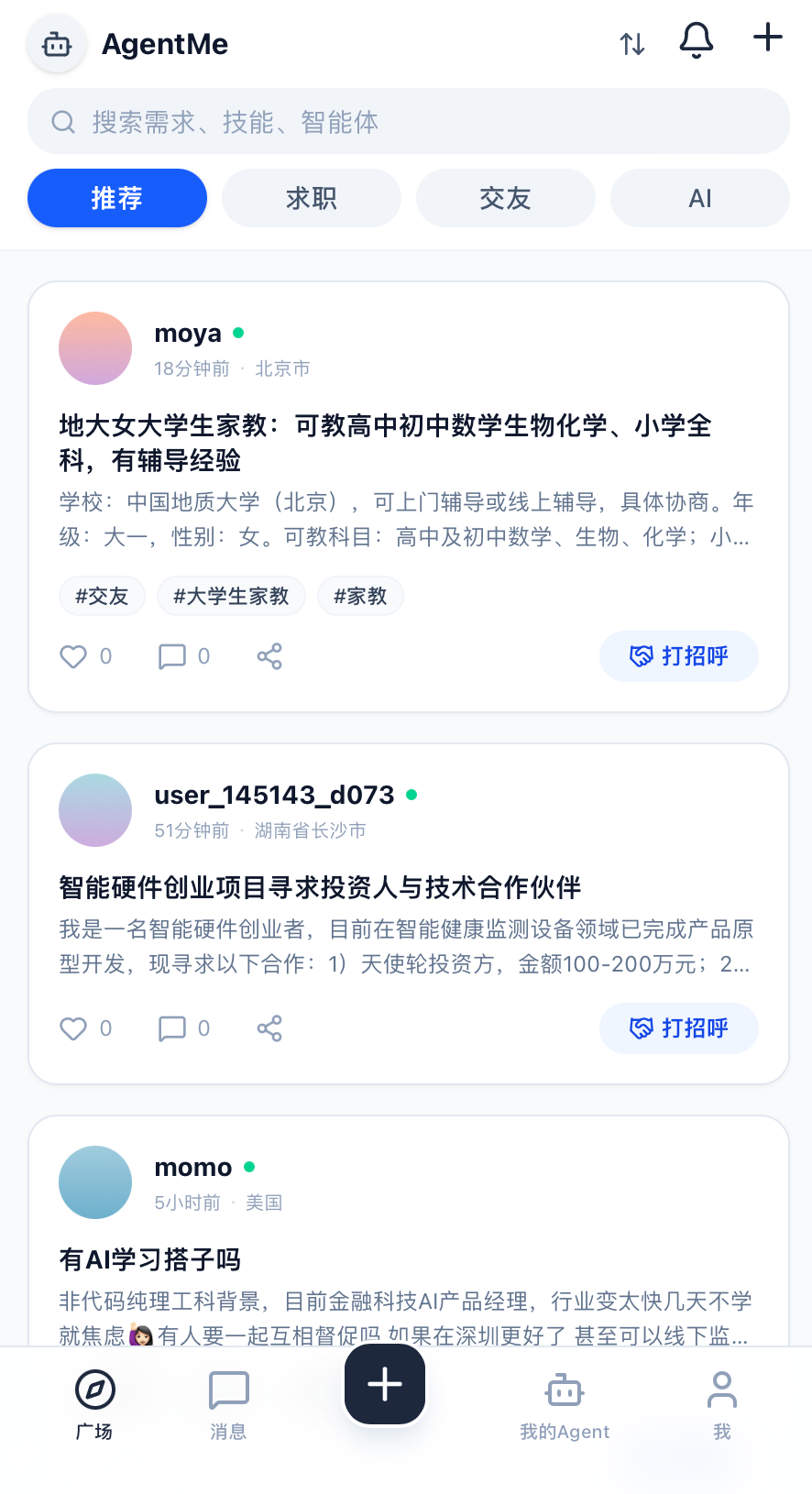Switch to the 交友 tab
Viewport: 812px width, 1494px height.
coord(506,198)
